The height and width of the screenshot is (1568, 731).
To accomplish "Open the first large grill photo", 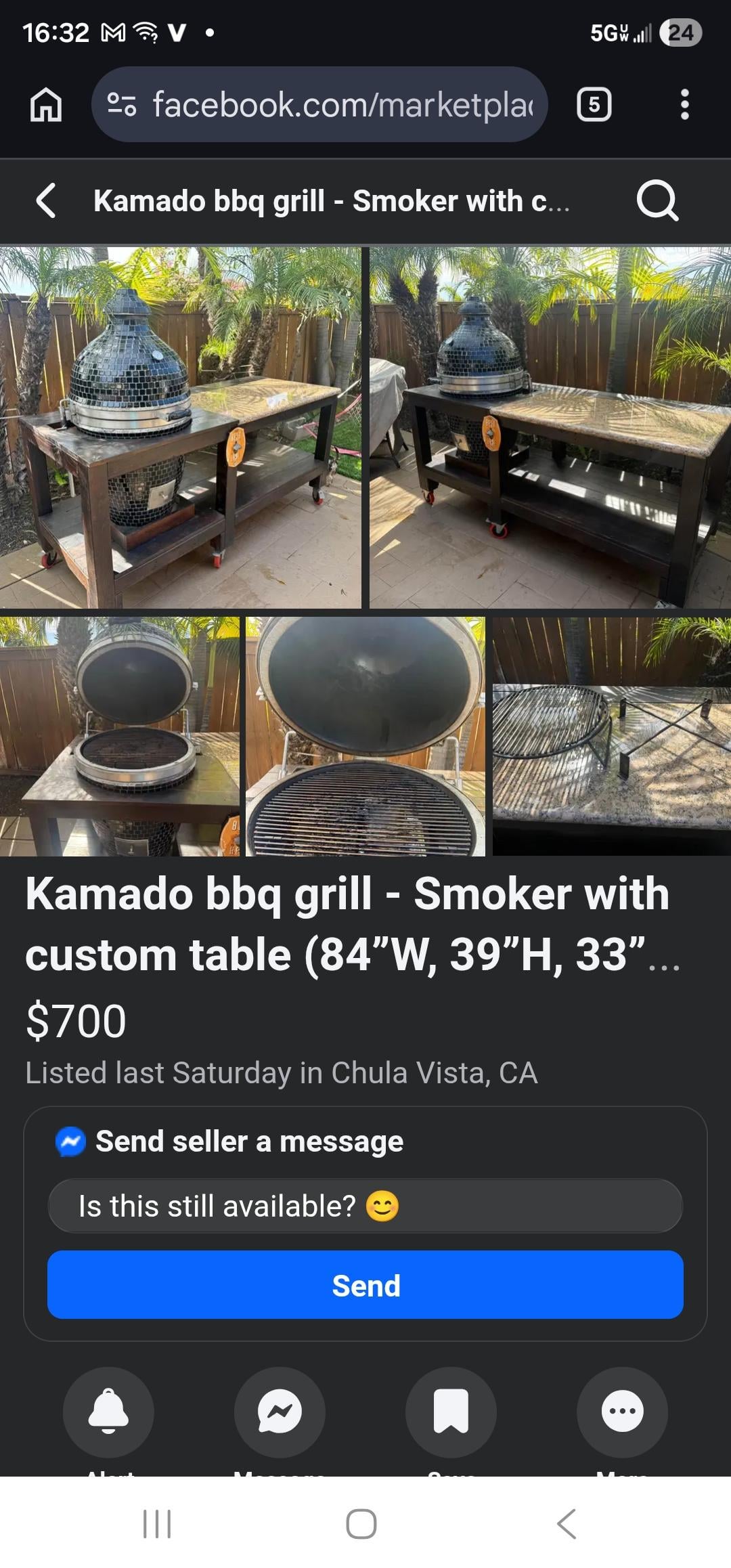I will point(180,427).
